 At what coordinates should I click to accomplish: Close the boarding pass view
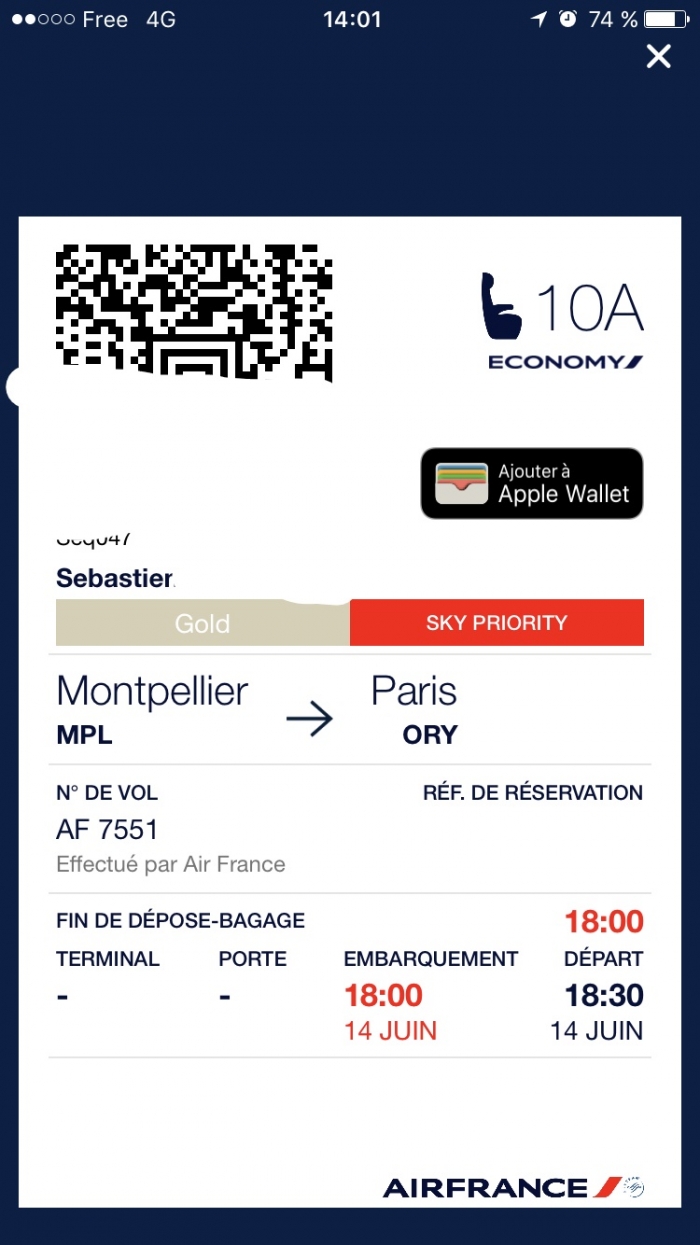pyautogui.click(x=658, y=57)
